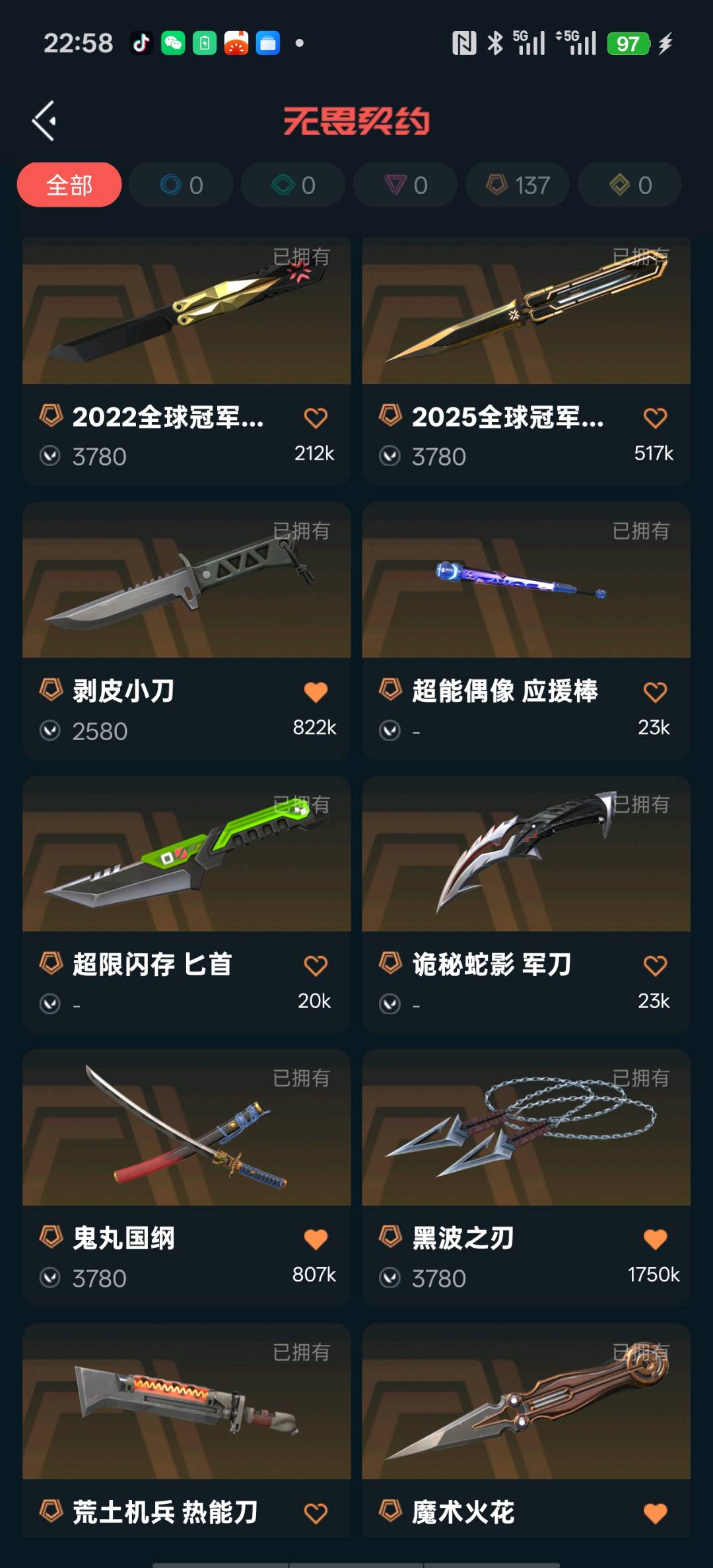The image size is (713, 1568).
Task: Like the 荒土机兵 热能刀 skin
Action: tap(316, 1513)
